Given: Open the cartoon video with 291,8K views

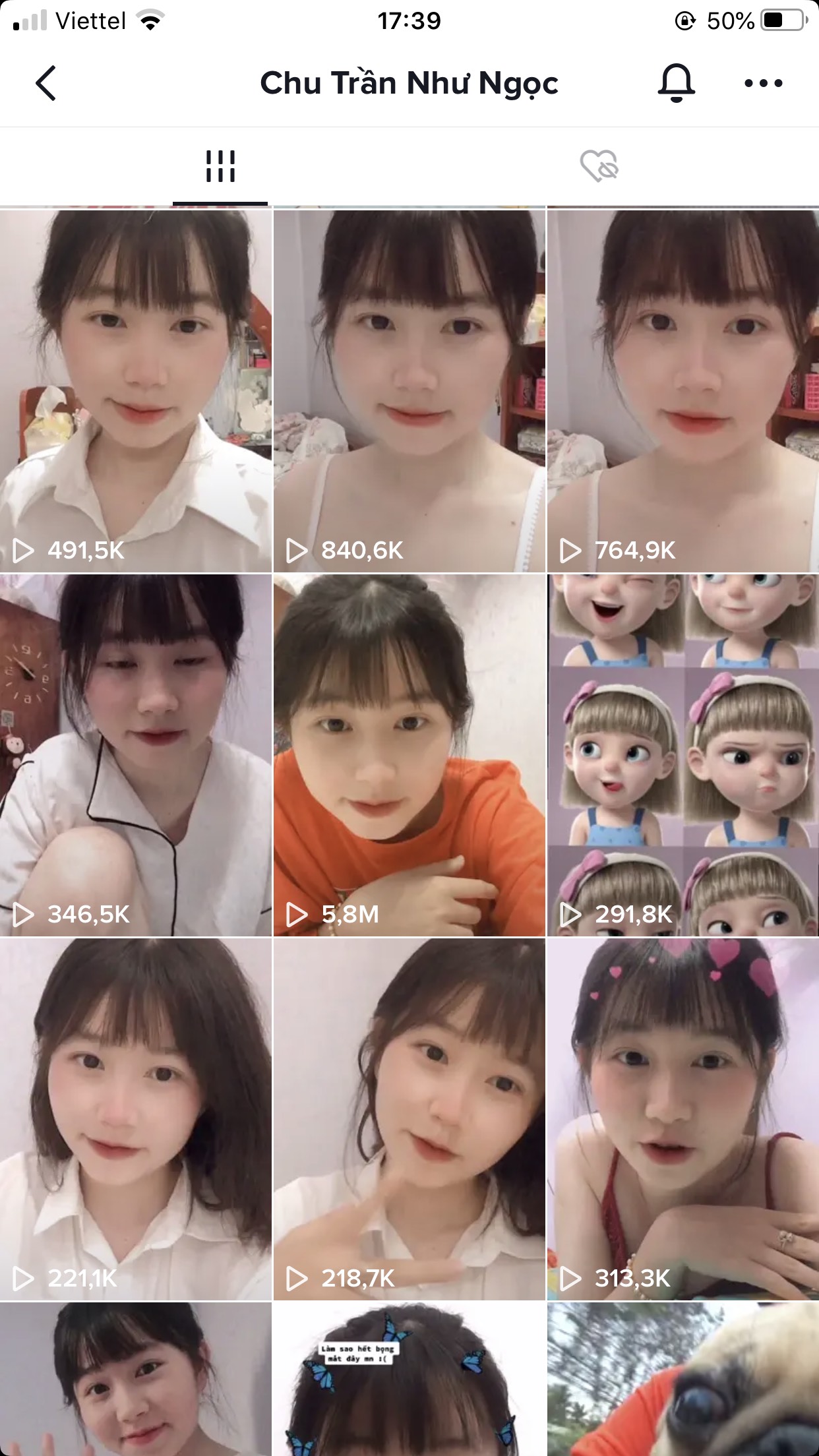Looking at the screenshot, I should click(683, 755).
